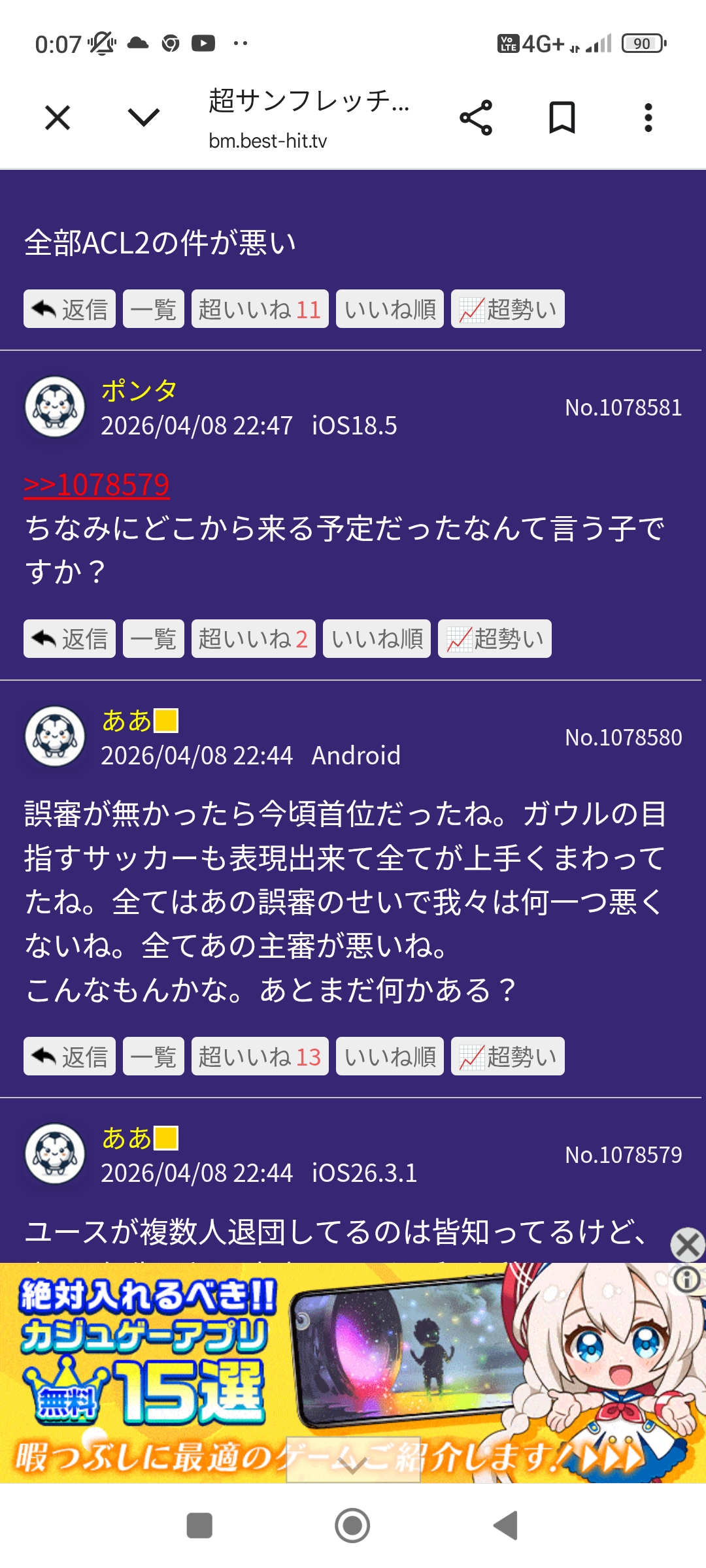Open 一覧 under post No.1078581
Screen dimensions: 706x1568
(154, 638)
